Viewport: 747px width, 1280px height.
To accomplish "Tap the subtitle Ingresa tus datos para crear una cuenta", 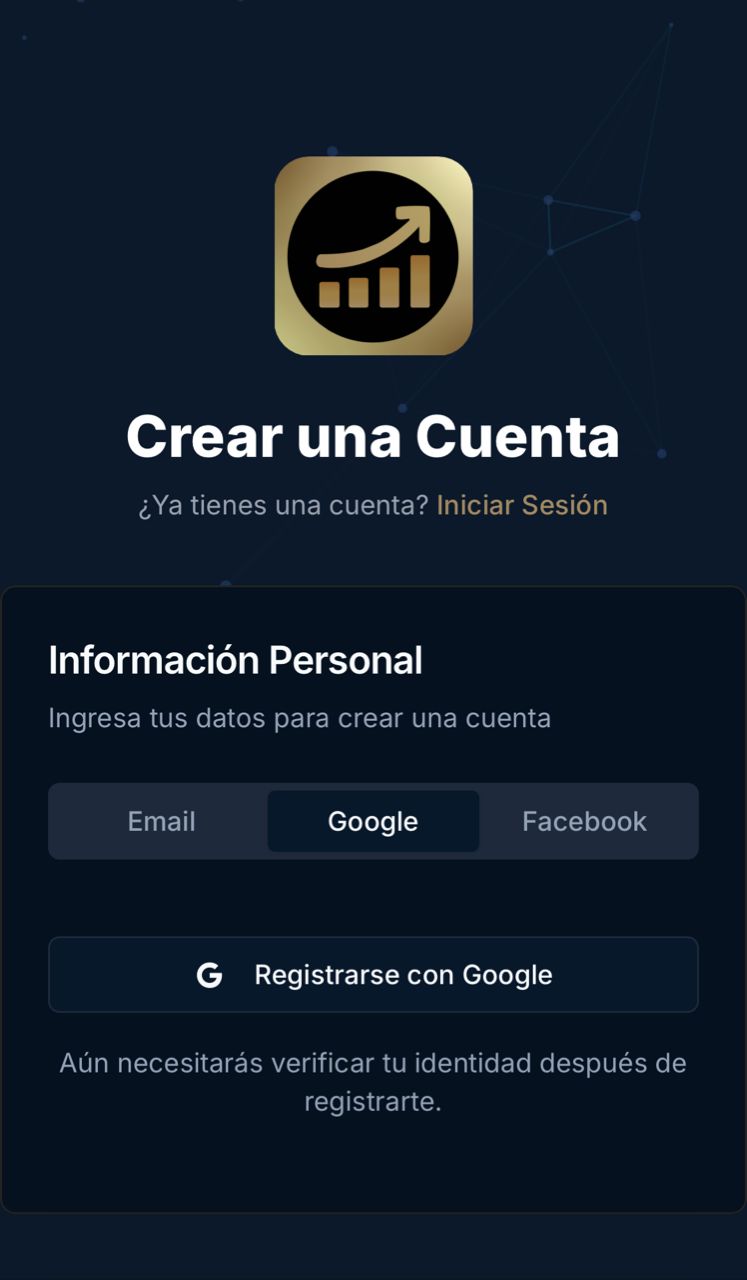I will [300, 717].
